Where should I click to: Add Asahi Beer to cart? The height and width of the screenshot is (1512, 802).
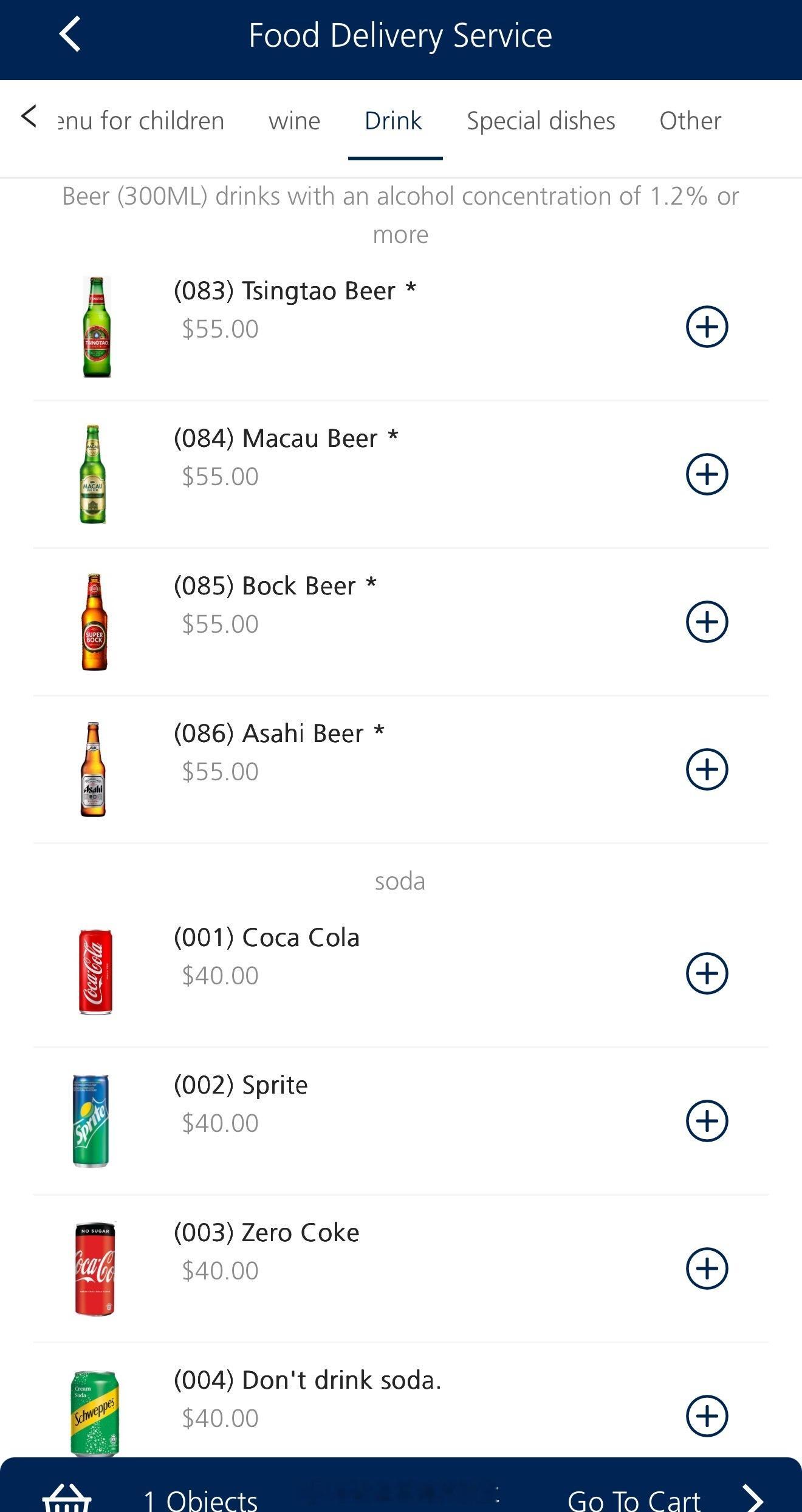pyautogui.click(x=707, y=769)
